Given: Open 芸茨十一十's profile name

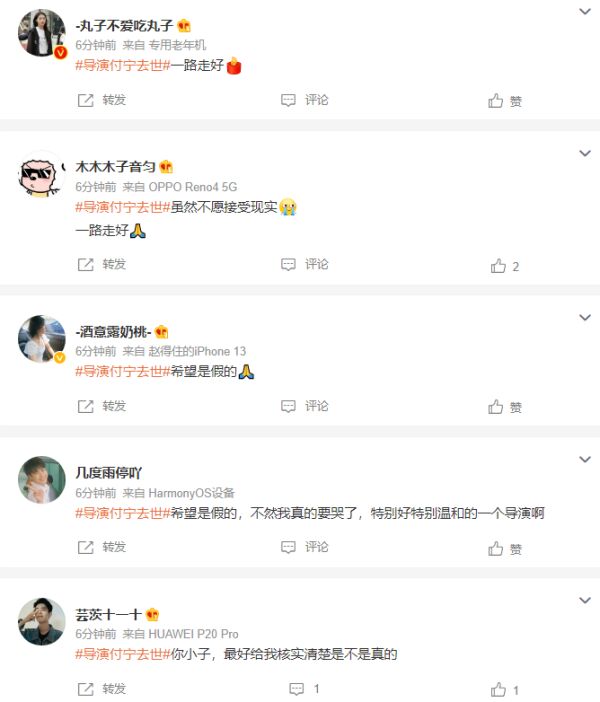Looking at the screenshot, I should pos(109,614).
